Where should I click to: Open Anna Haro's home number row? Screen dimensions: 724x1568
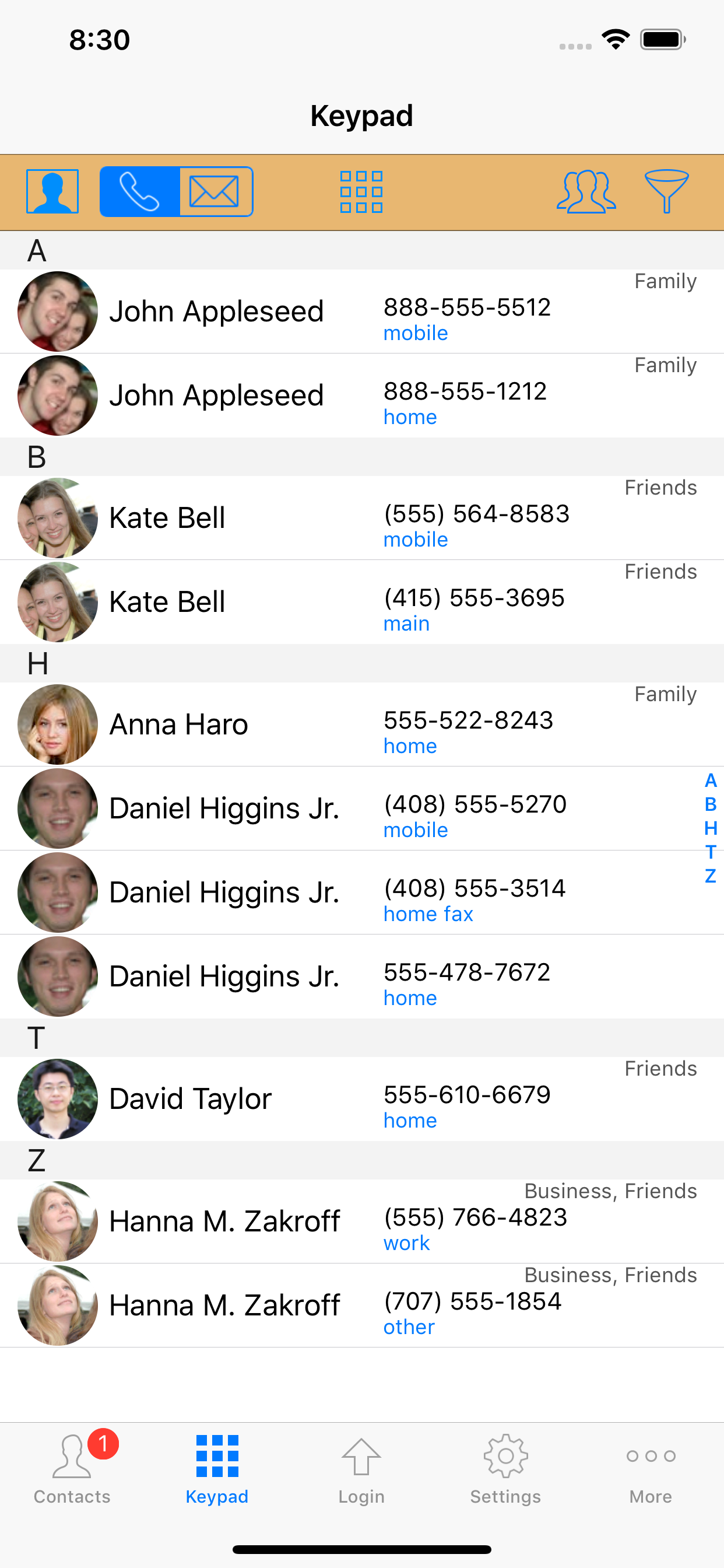[362, 724]
